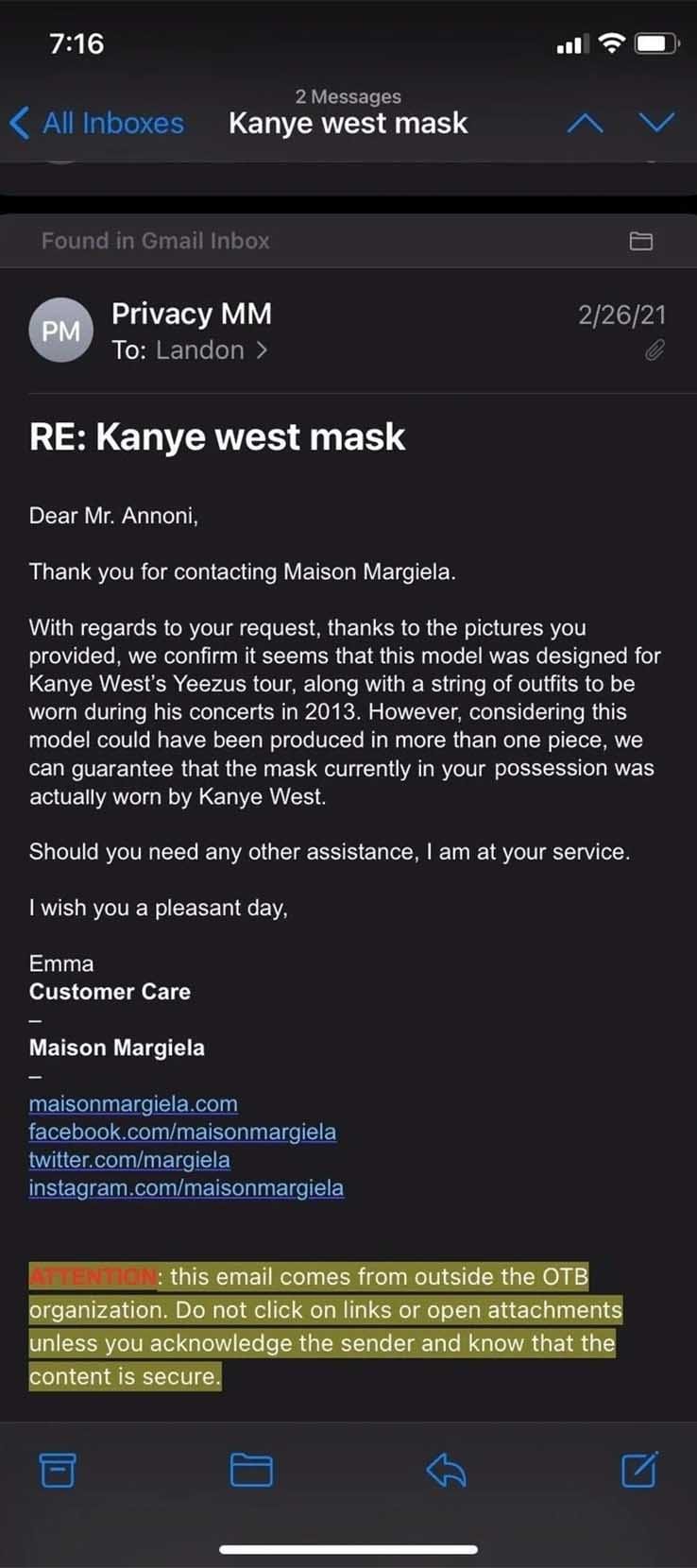Viewport: 697px width, 1568px height.
Task: Go to the next message with the down chevron
Action: 657,123
